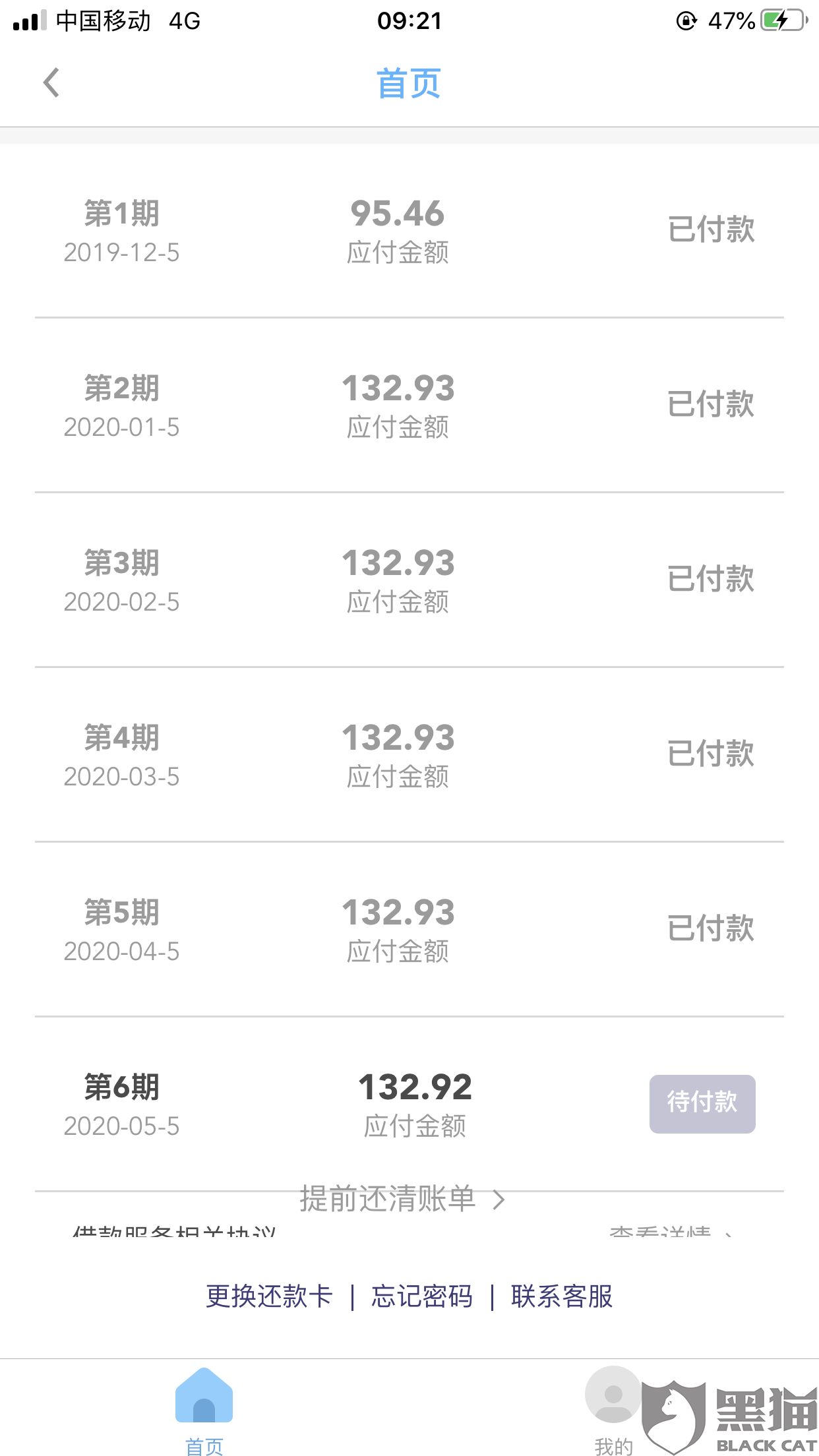Switch to the 我的 bottom tab
The height and width of the screenshot is (1456, 819).
coord(613,1410)
